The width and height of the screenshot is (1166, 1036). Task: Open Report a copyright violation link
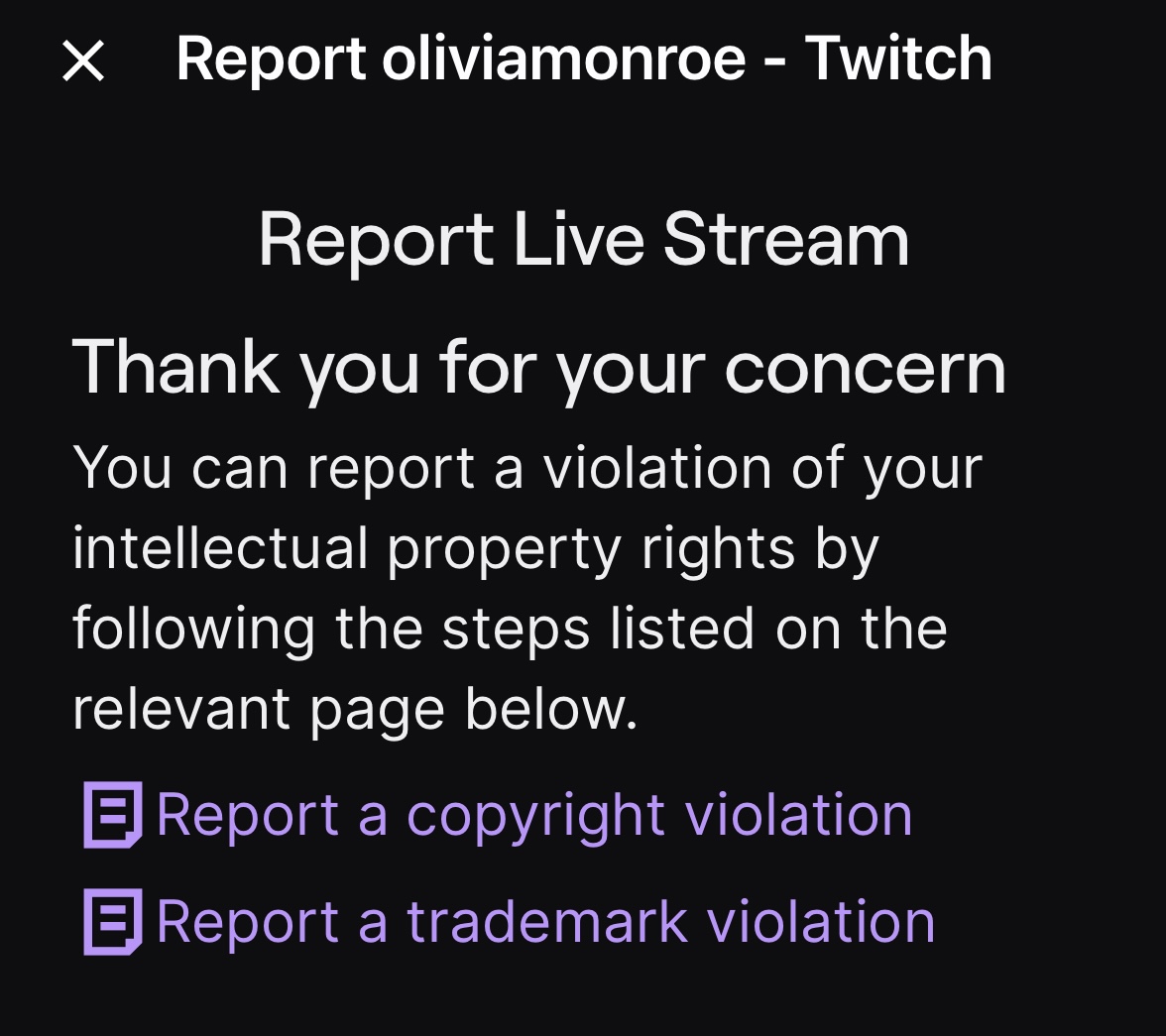533,815
